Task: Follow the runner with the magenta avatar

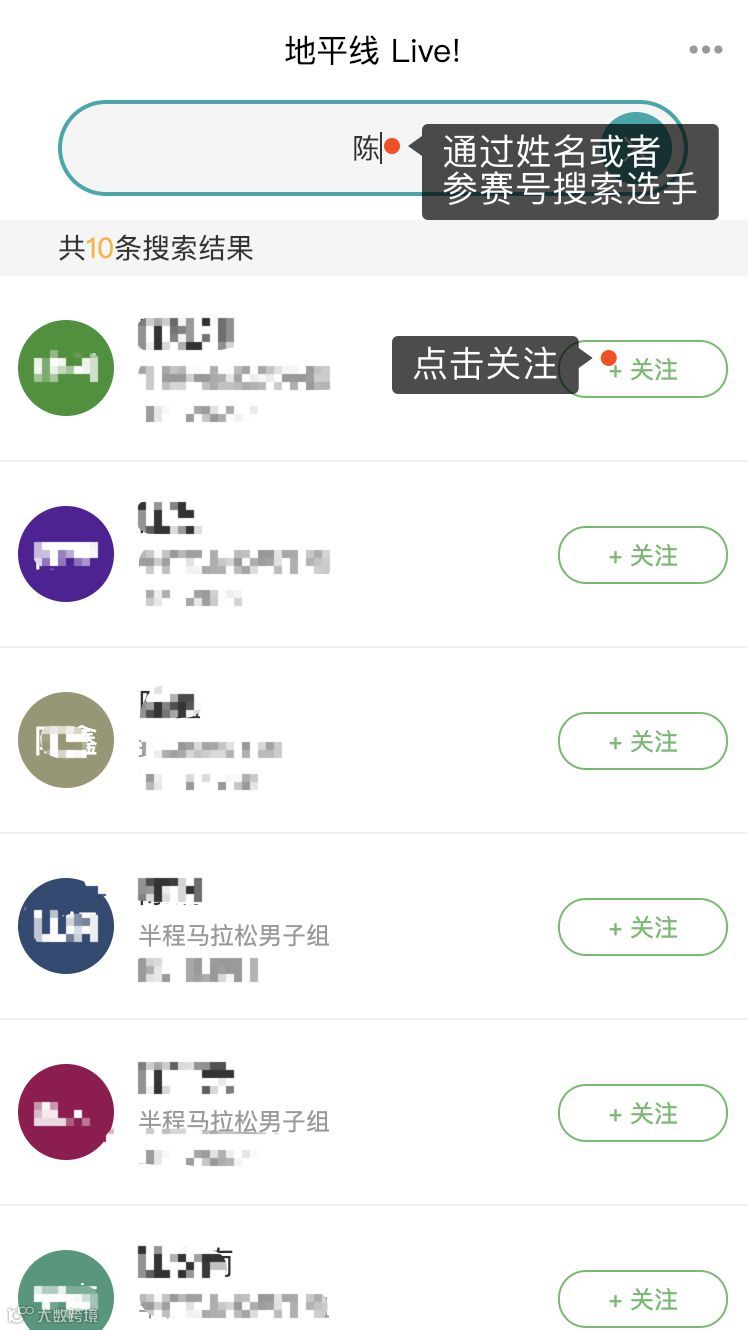Action: pos(642,1113)
